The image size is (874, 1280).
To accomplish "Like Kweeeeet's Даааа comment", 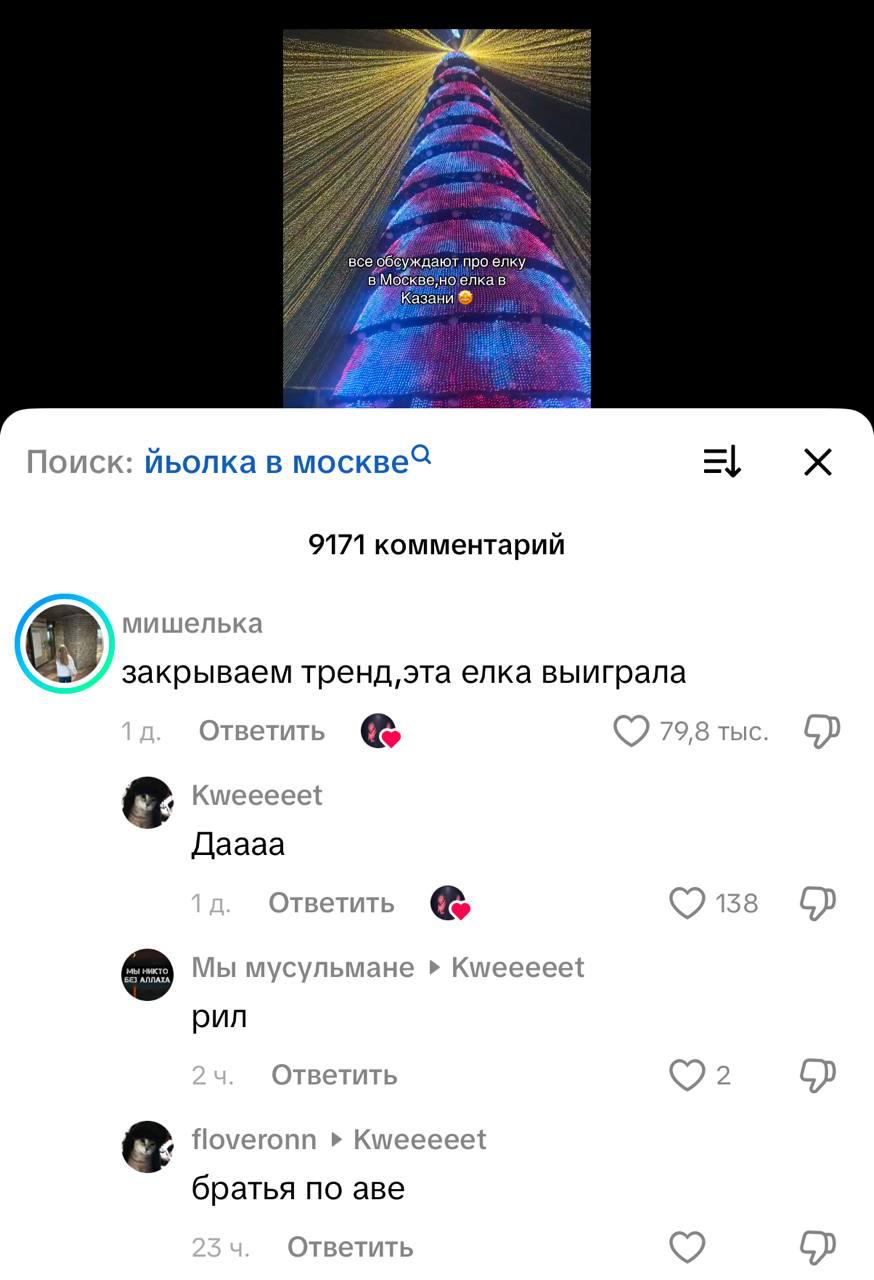I will click(687, 903).
